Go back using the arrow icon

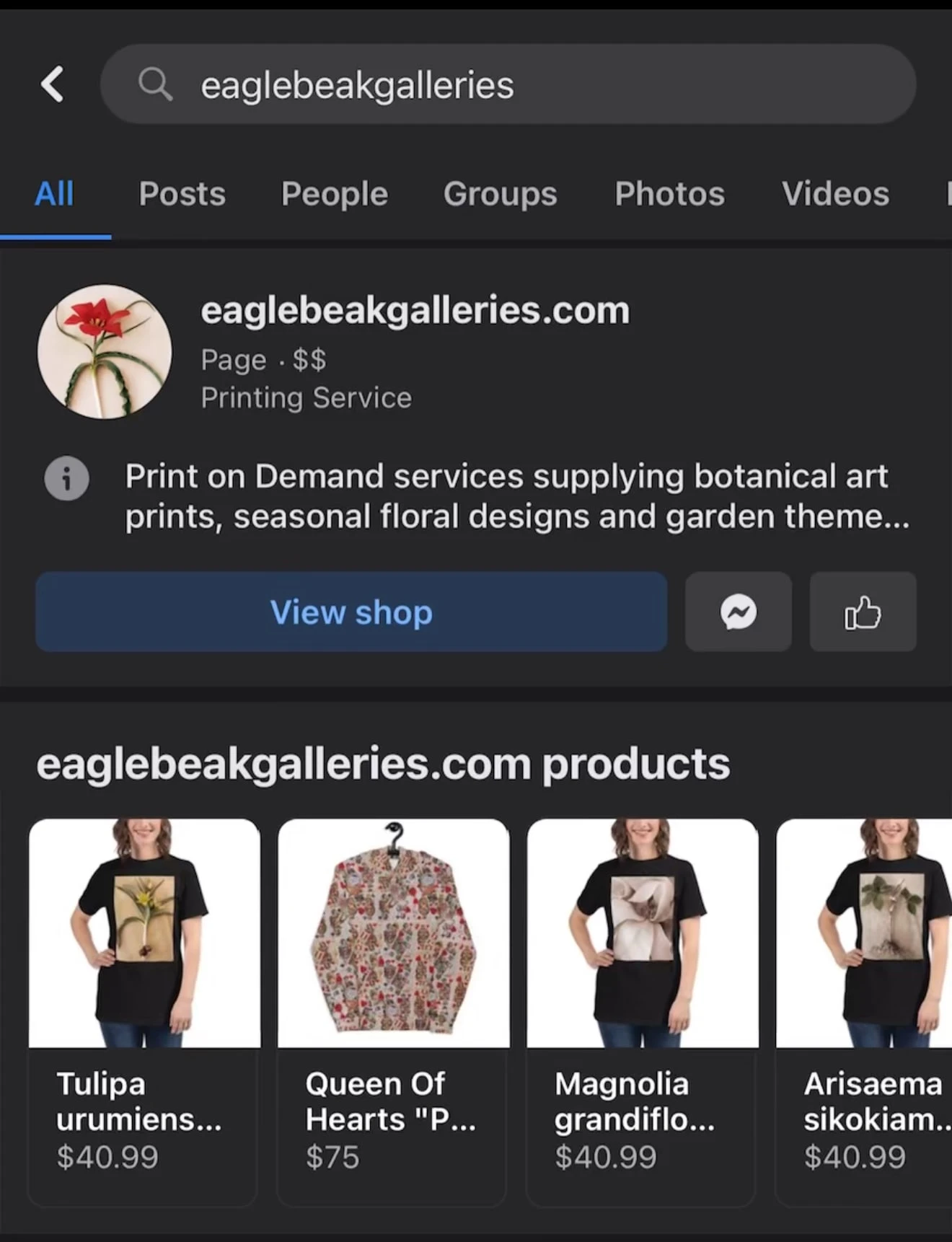click(x=53, y=84)
